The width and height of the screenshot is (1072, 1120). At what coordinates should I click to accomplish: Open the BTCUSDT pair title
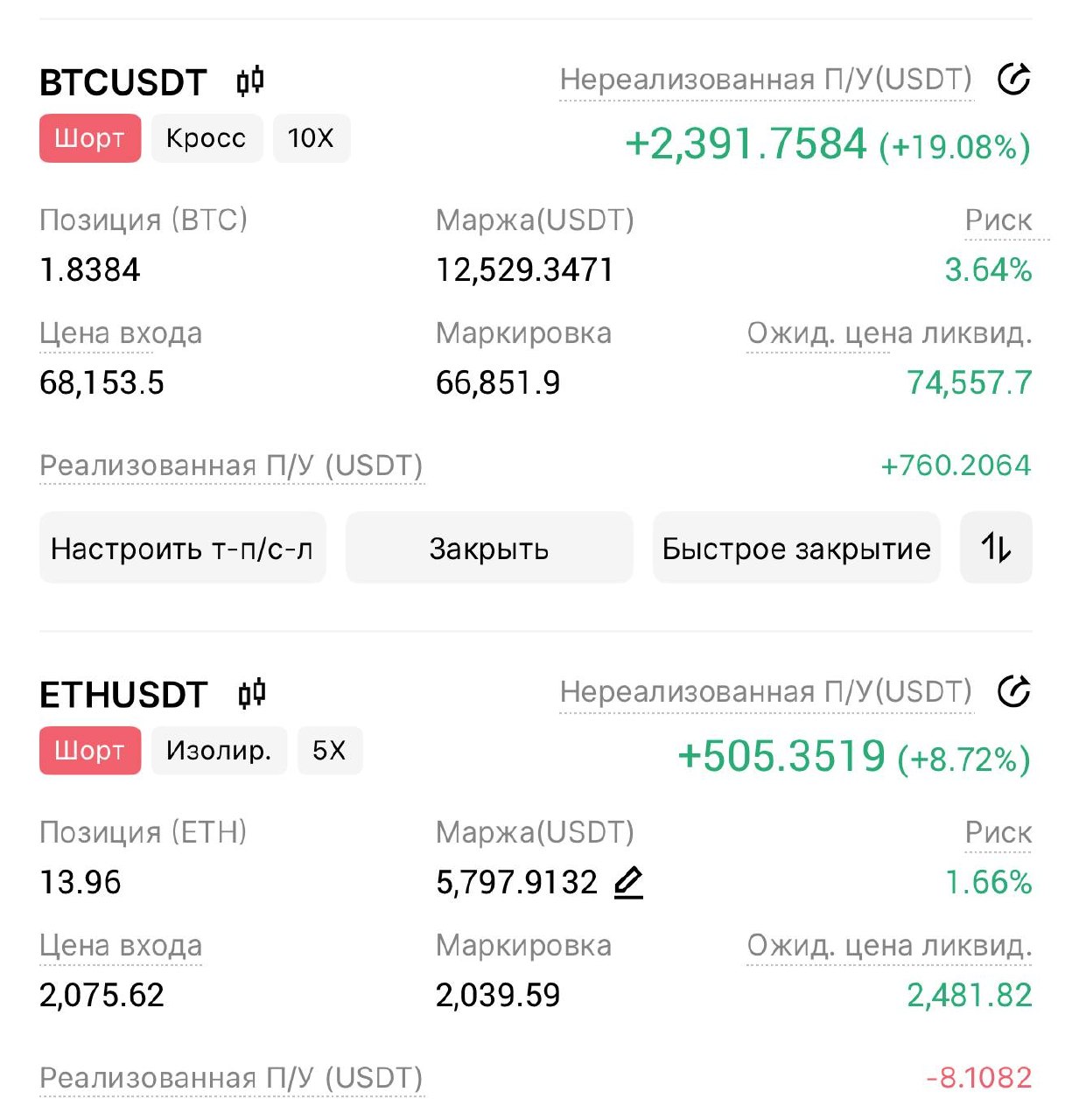point(123,82)
